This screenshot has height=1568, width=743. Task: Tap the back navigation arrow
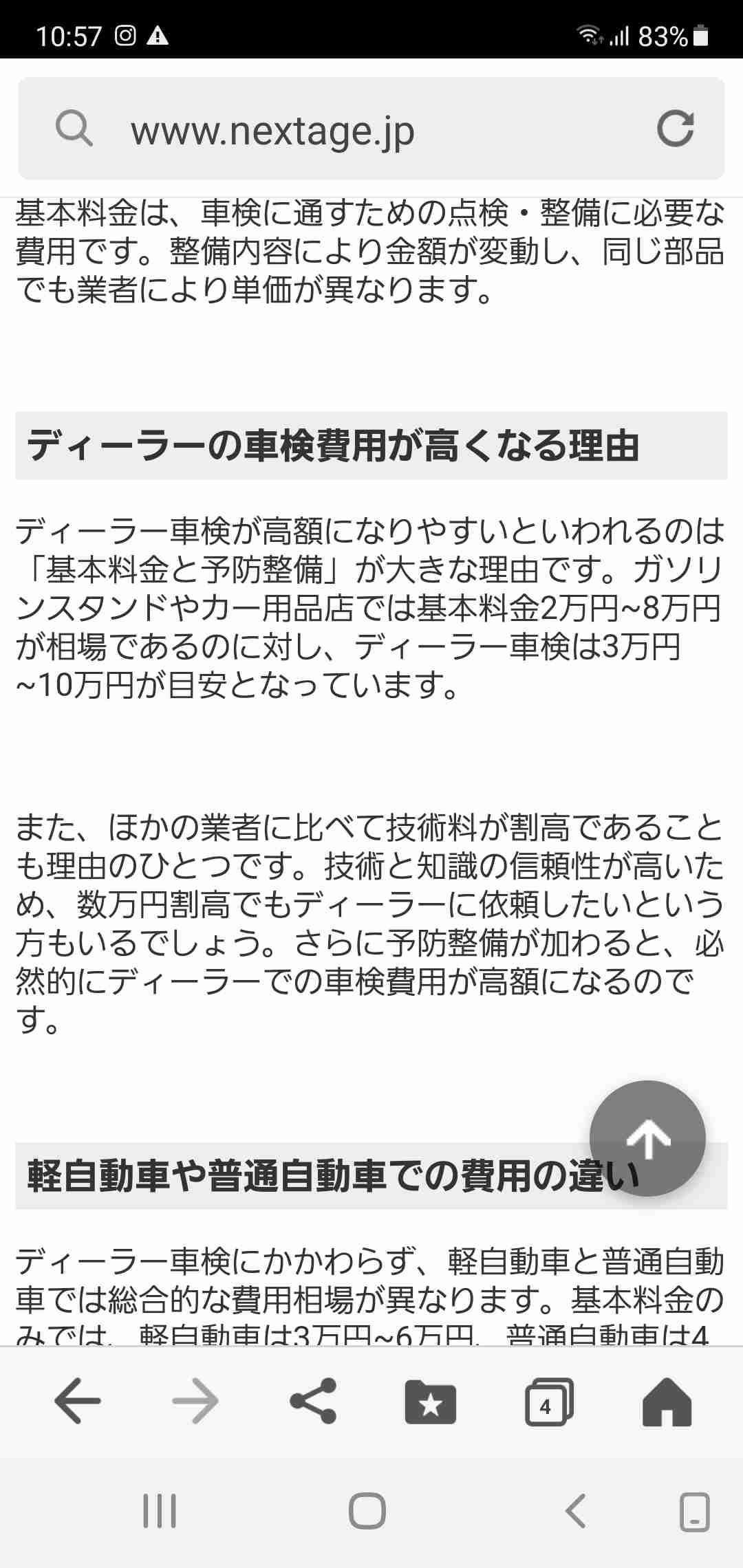click(x=78, y=1401)
